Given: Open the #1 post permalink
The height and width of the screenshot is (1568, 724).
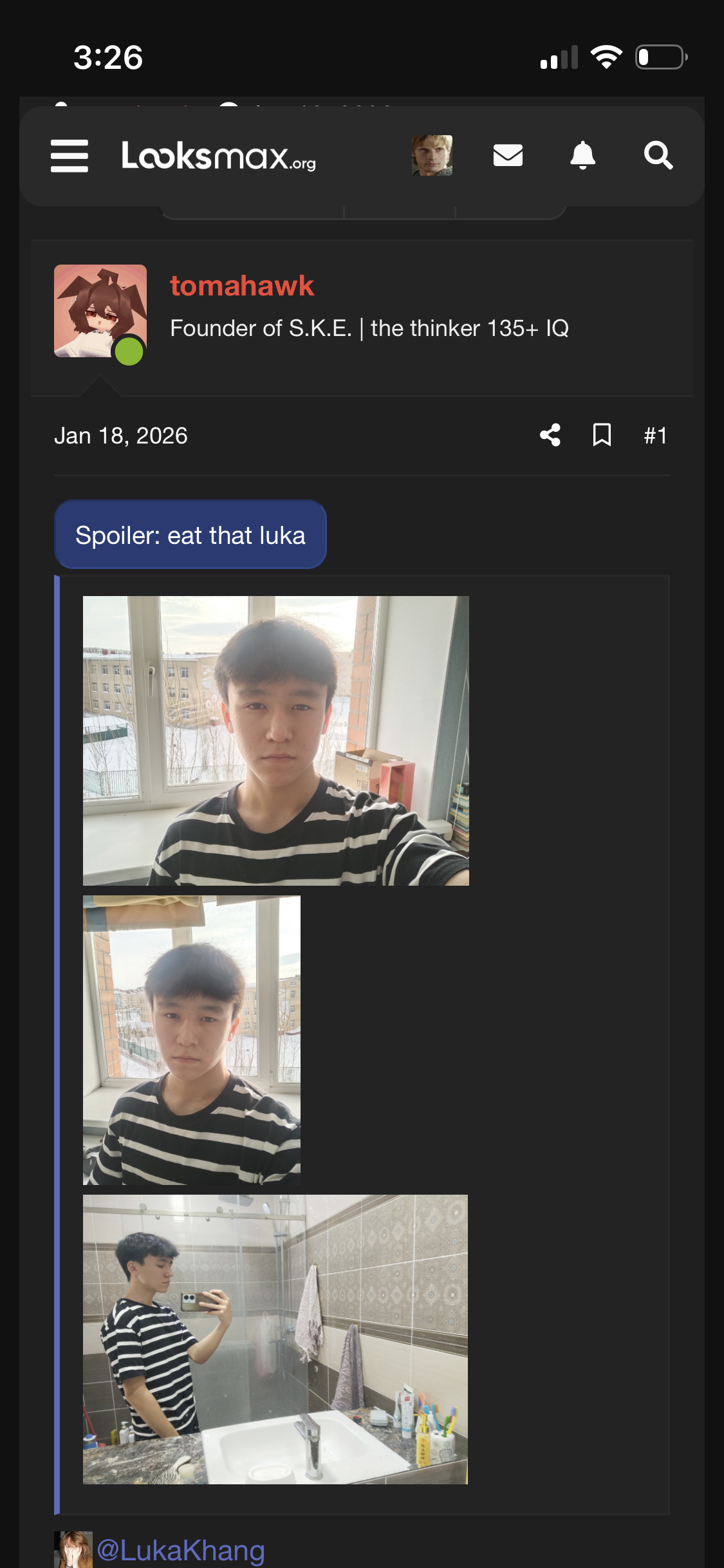Looking at the screenshot, I should [x=655, y=436].
